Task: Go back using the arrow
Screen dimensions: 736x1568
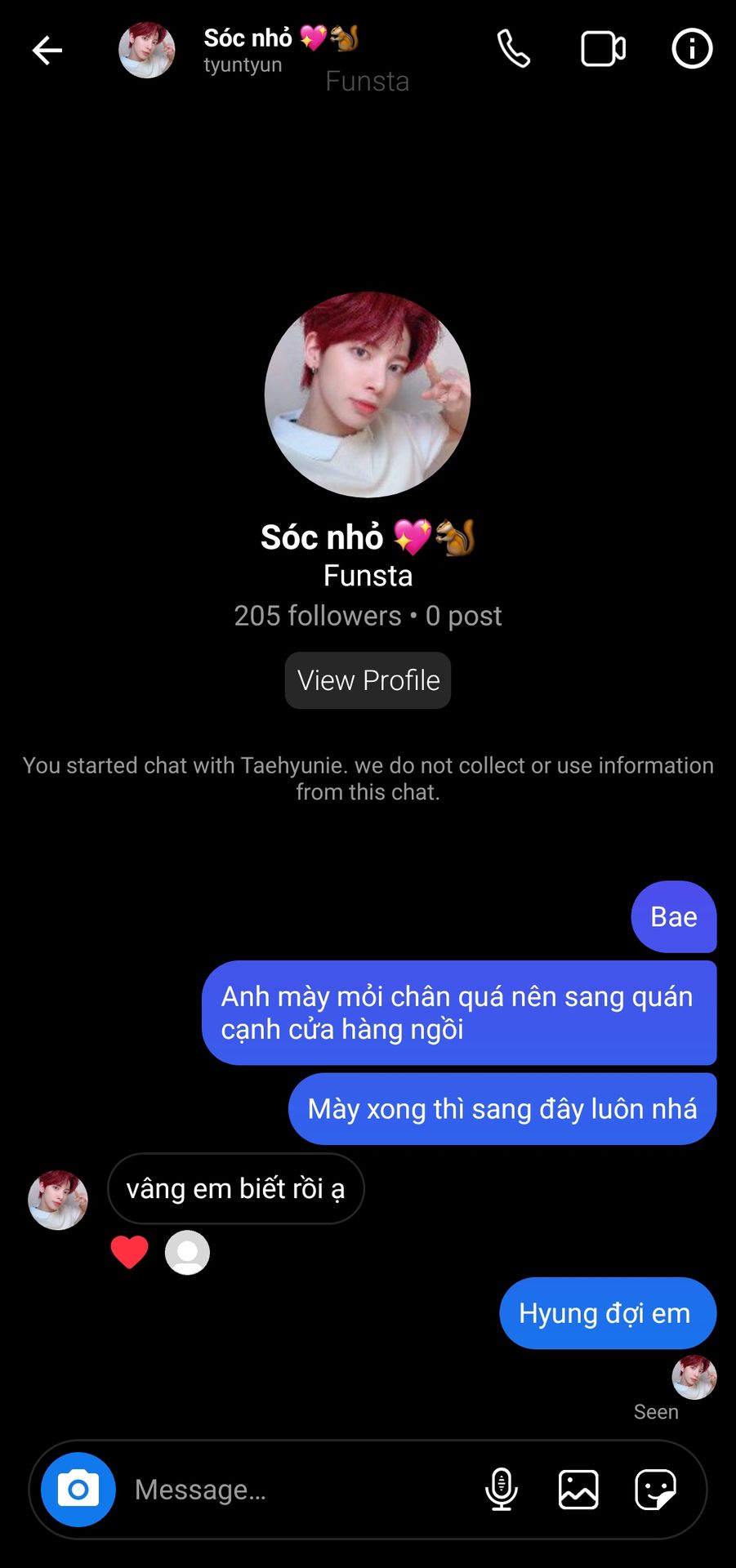Action: pos(47,51)
